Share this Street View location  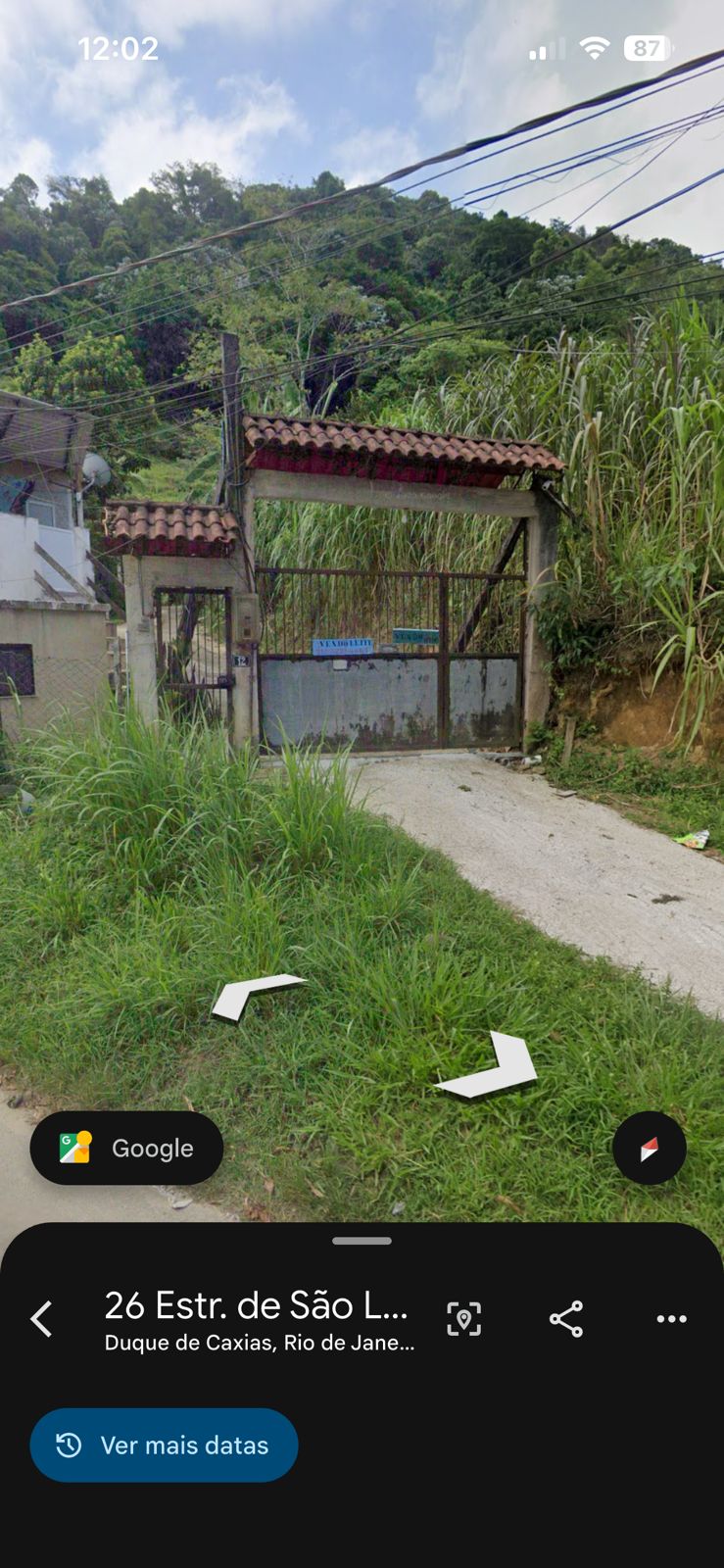point(566,1319)
